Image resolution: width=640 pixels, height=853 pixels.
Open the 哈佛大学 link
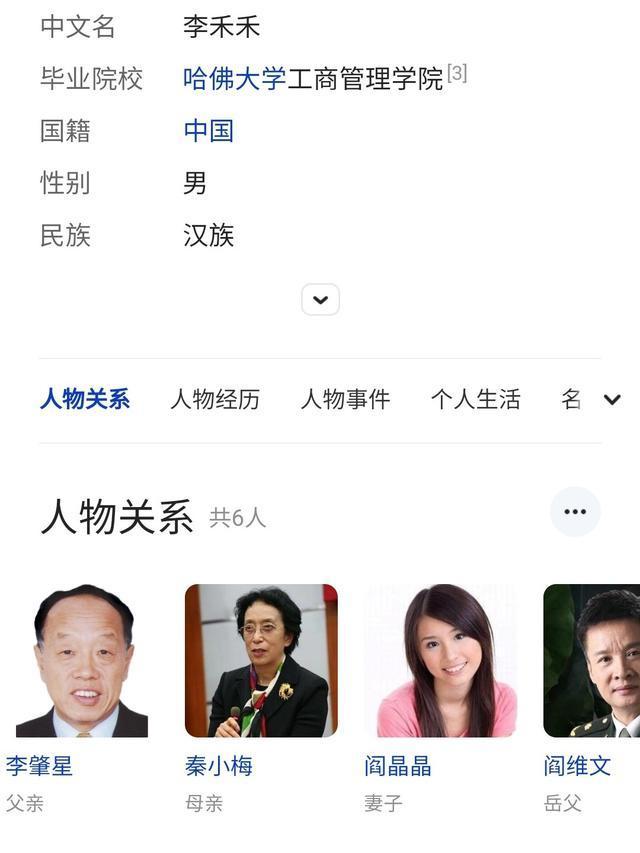pyautogui.click(x=234, y=79)
